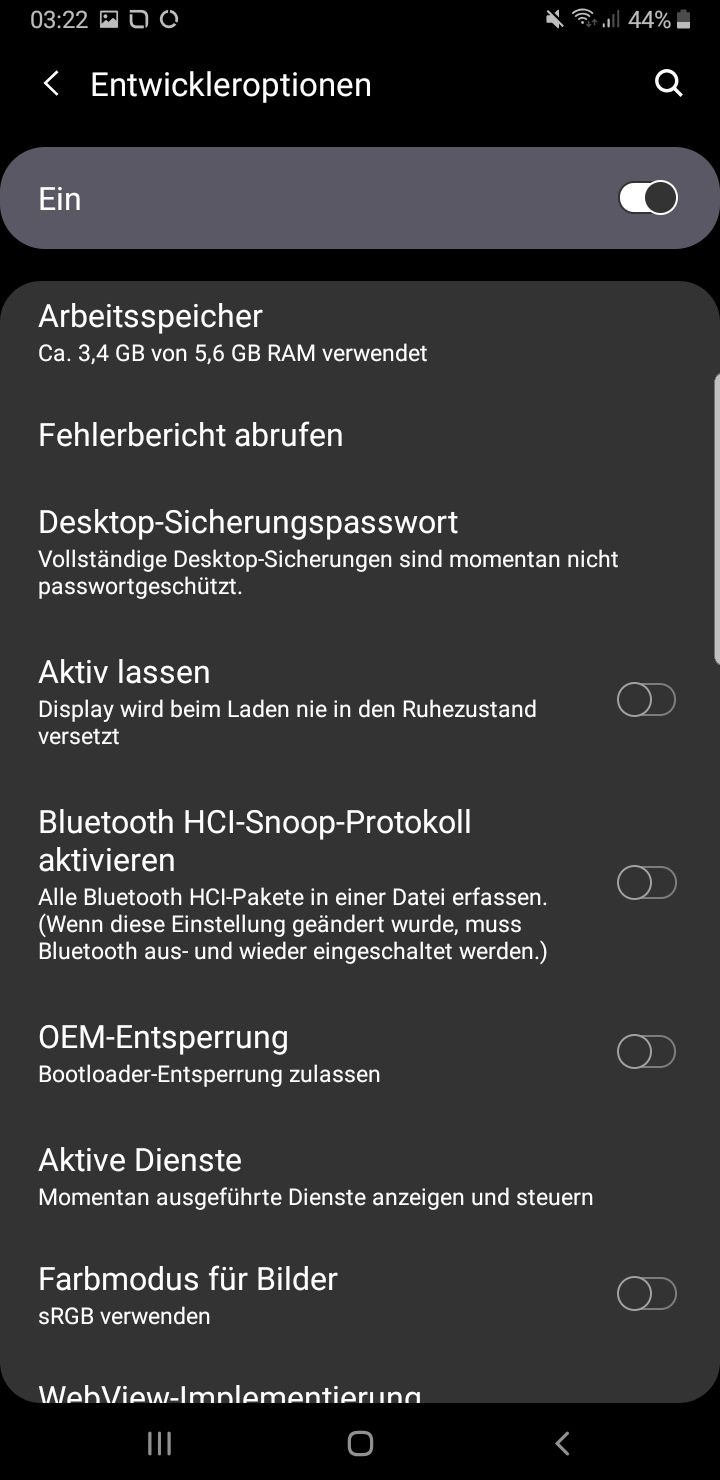Enable the Aktiv lassen switch

[x=646, y=700]
